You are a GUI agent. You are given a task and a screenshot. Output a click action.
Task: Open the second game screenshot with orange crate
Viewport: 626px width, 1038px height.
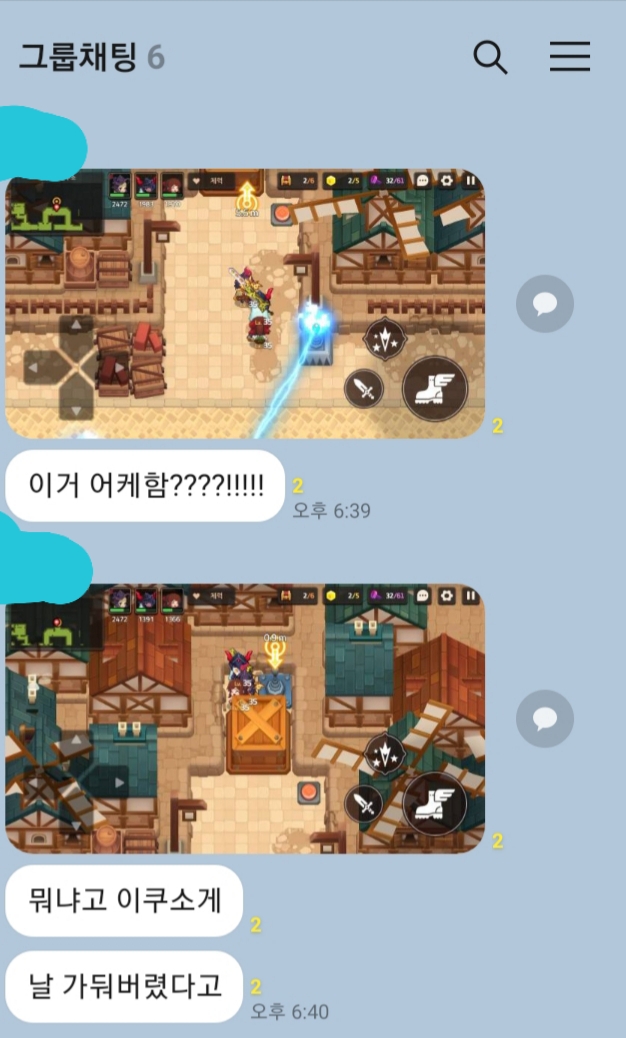point(245,718)
